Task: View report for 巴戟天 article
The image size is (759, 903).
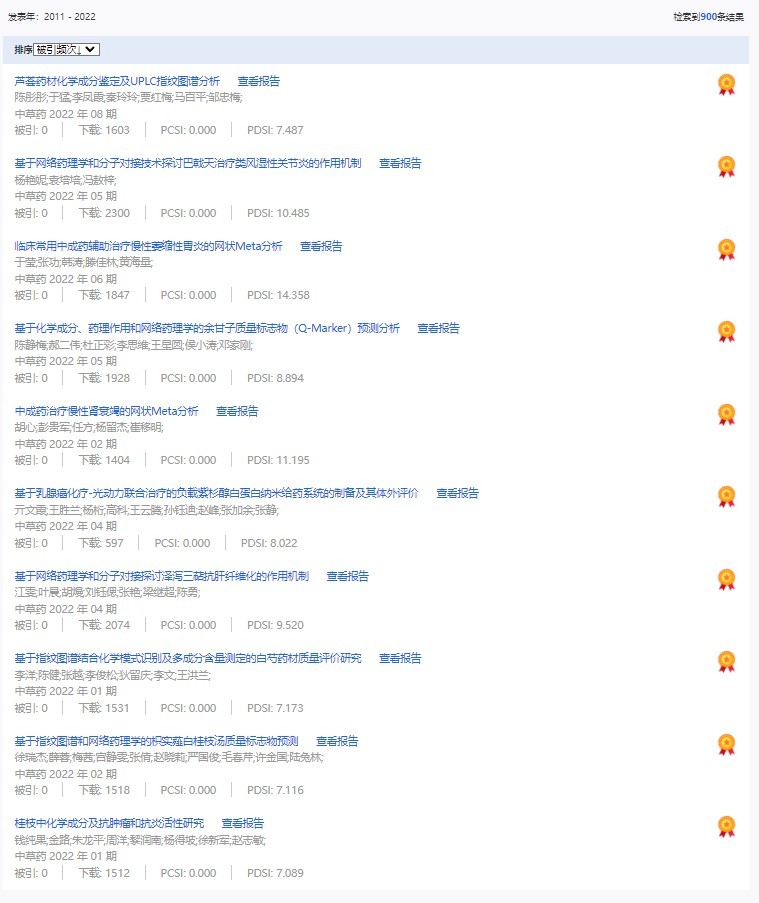Action: point(400,163)
